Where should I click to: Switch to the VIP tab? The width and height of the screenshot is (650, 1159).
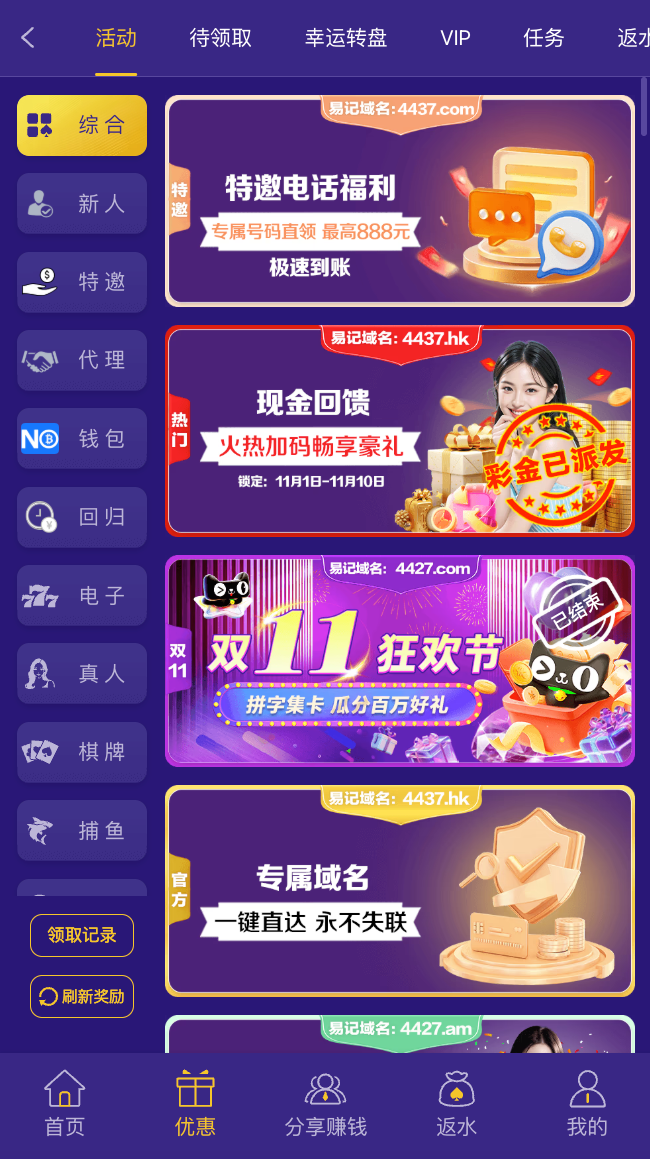coord(455,38)
